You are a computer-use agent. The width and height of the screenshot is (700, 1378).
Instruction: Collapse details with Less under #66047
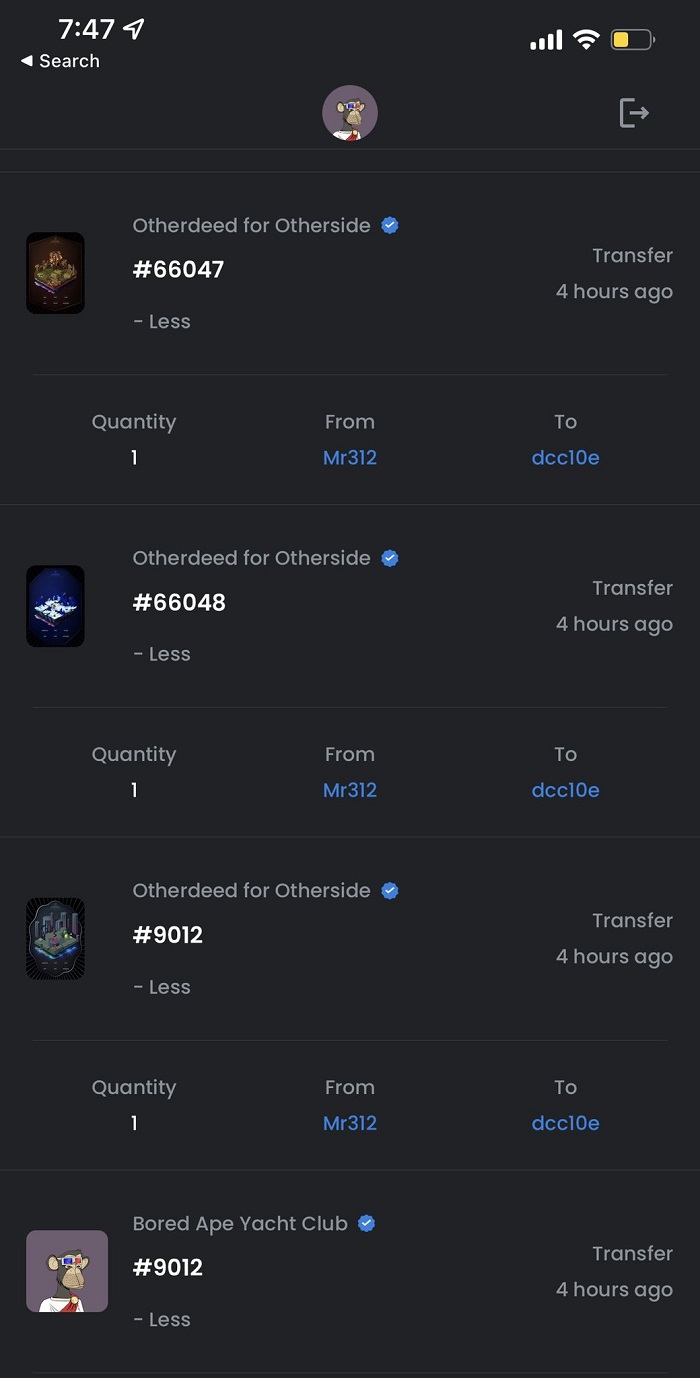click(x=162, y=322)
